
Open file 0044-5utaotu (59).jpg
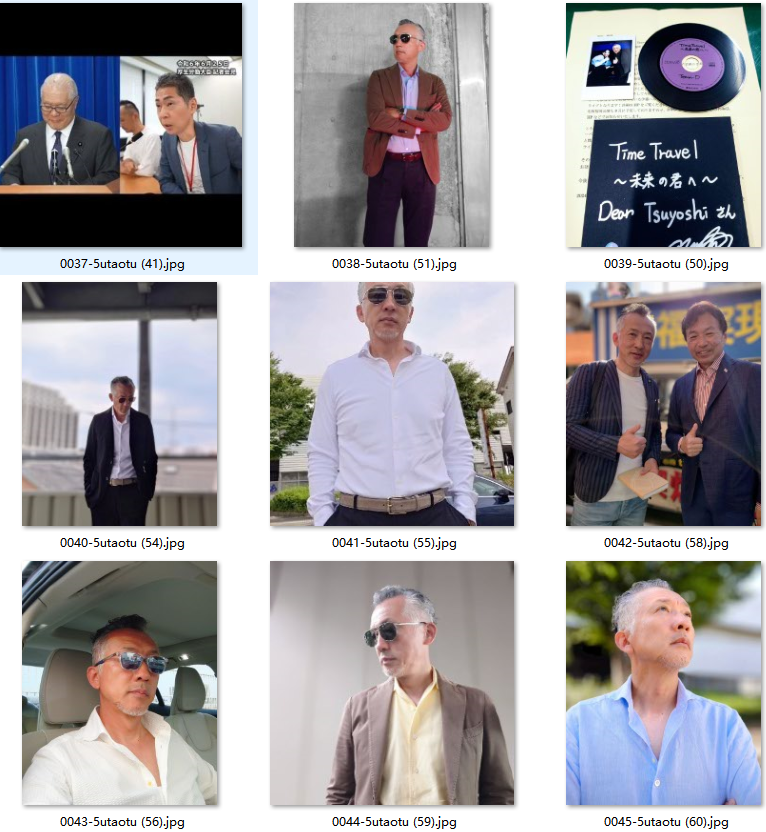[x=392, y=683]
